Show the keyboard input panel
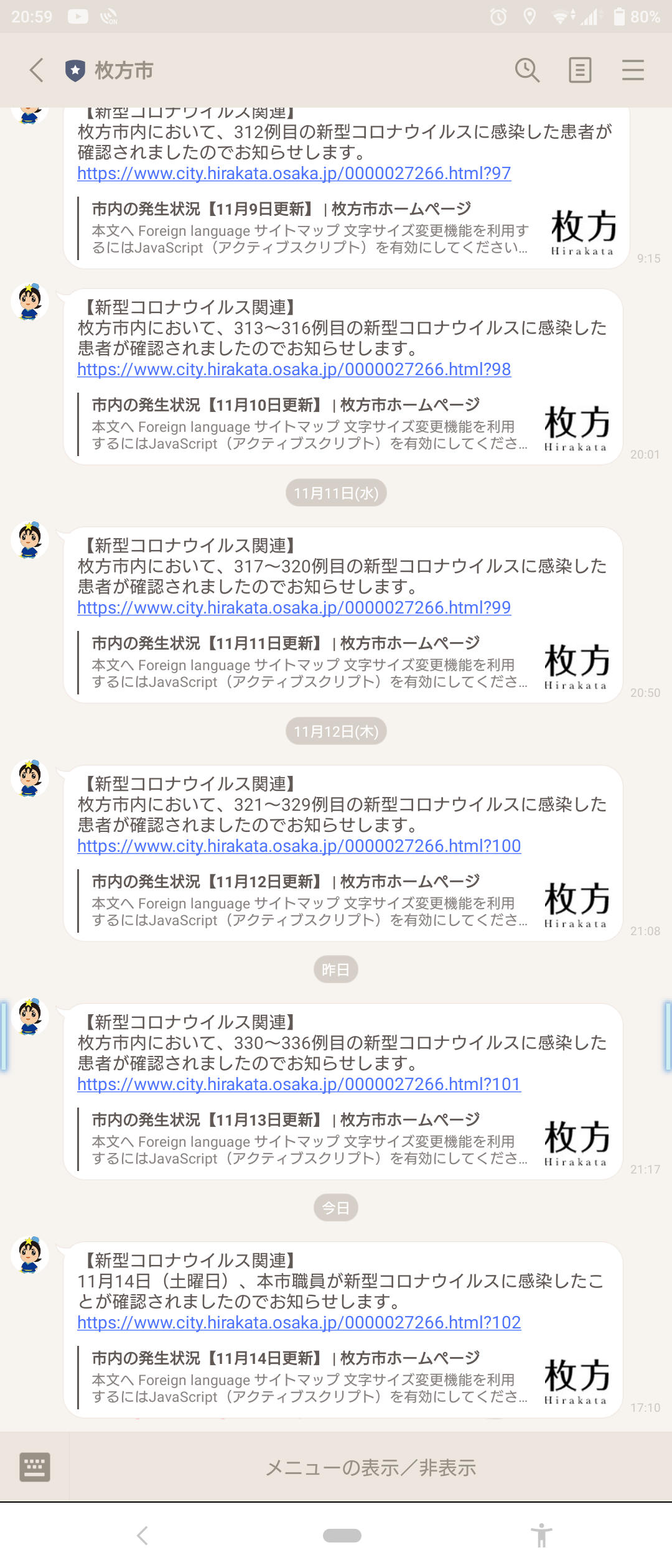 pos(34,1467)
